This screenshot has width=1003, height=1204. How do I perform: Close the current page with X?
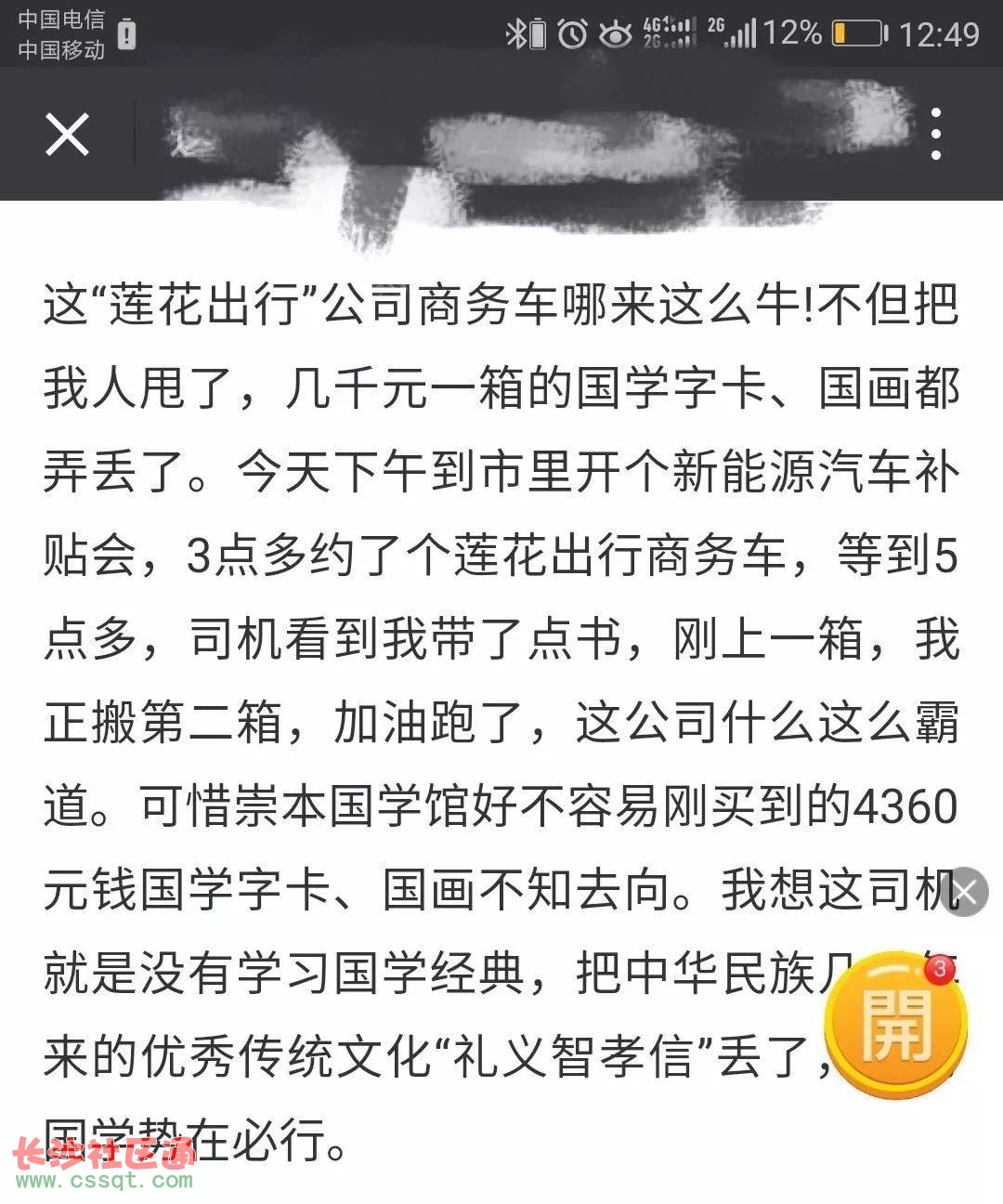67,136
